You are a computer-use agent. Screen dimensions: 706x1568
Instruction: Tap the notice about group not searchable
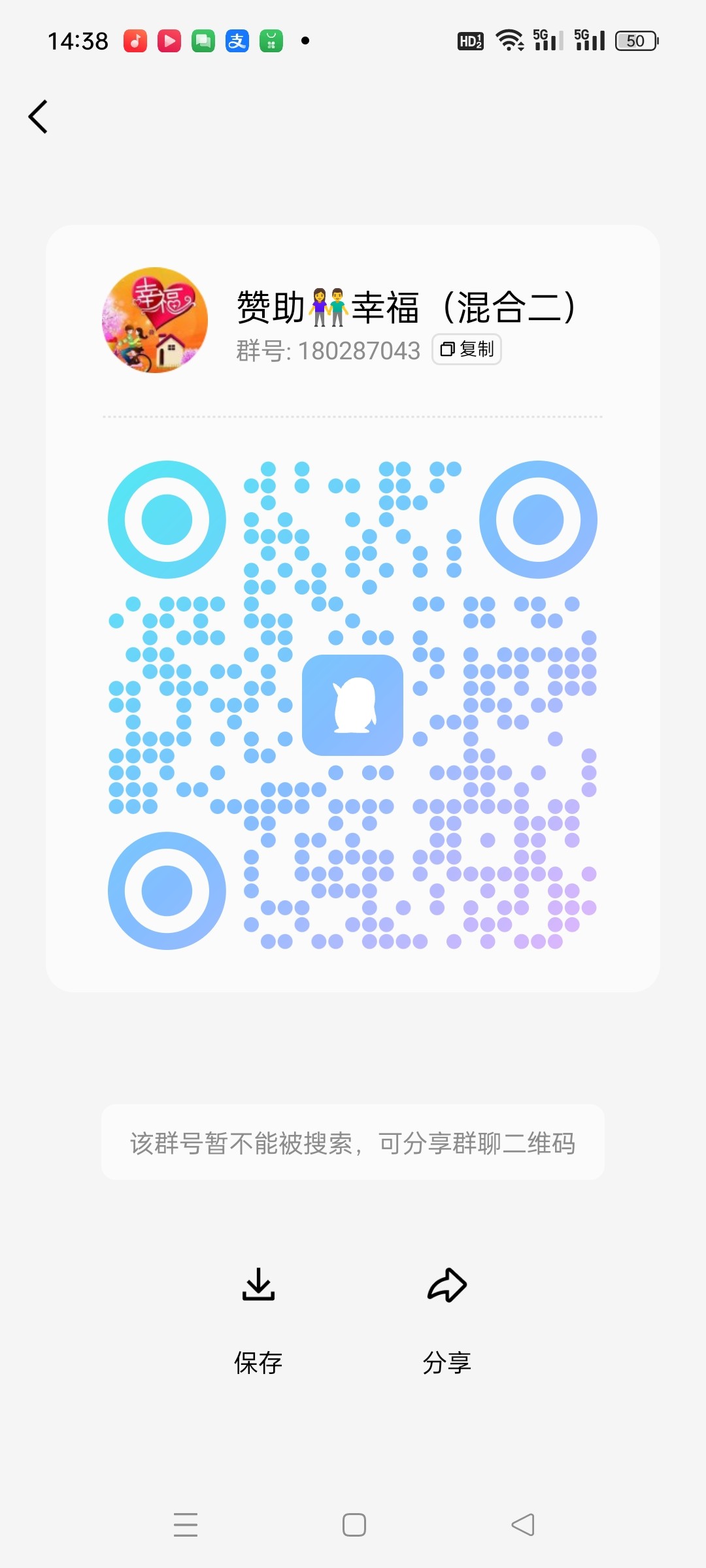(x=353, y=1143)
